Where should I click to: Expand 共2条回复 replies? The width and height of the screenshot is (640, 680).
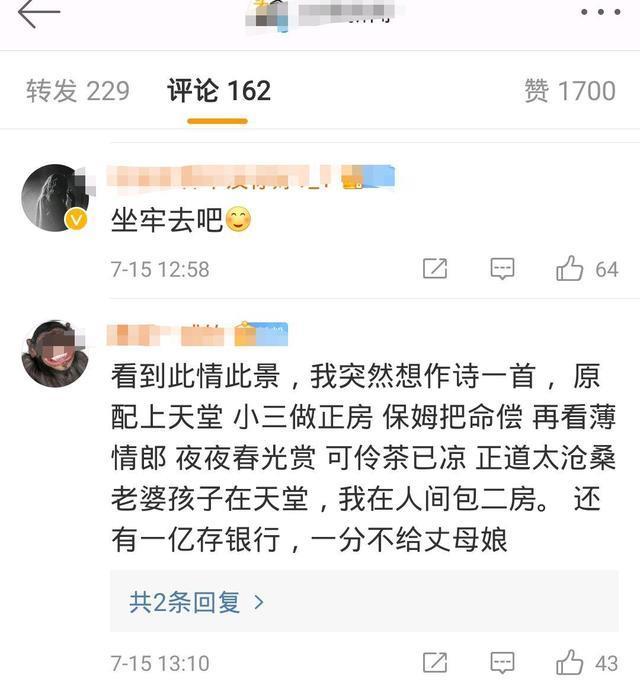click(x=197, y=602)
